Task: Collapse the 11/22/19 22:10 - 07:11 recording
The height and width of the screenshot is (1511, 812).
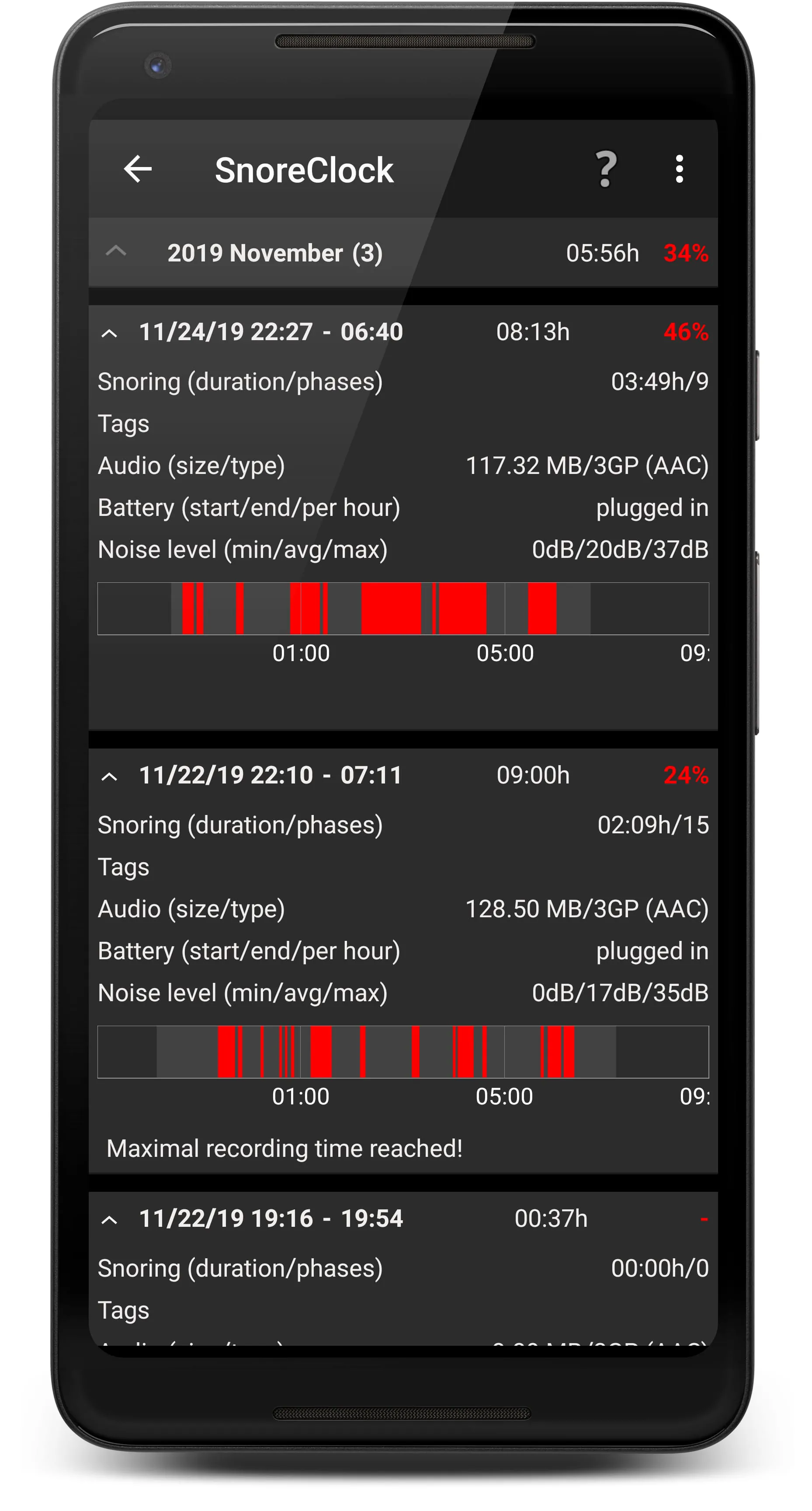Action: (110, 776)
